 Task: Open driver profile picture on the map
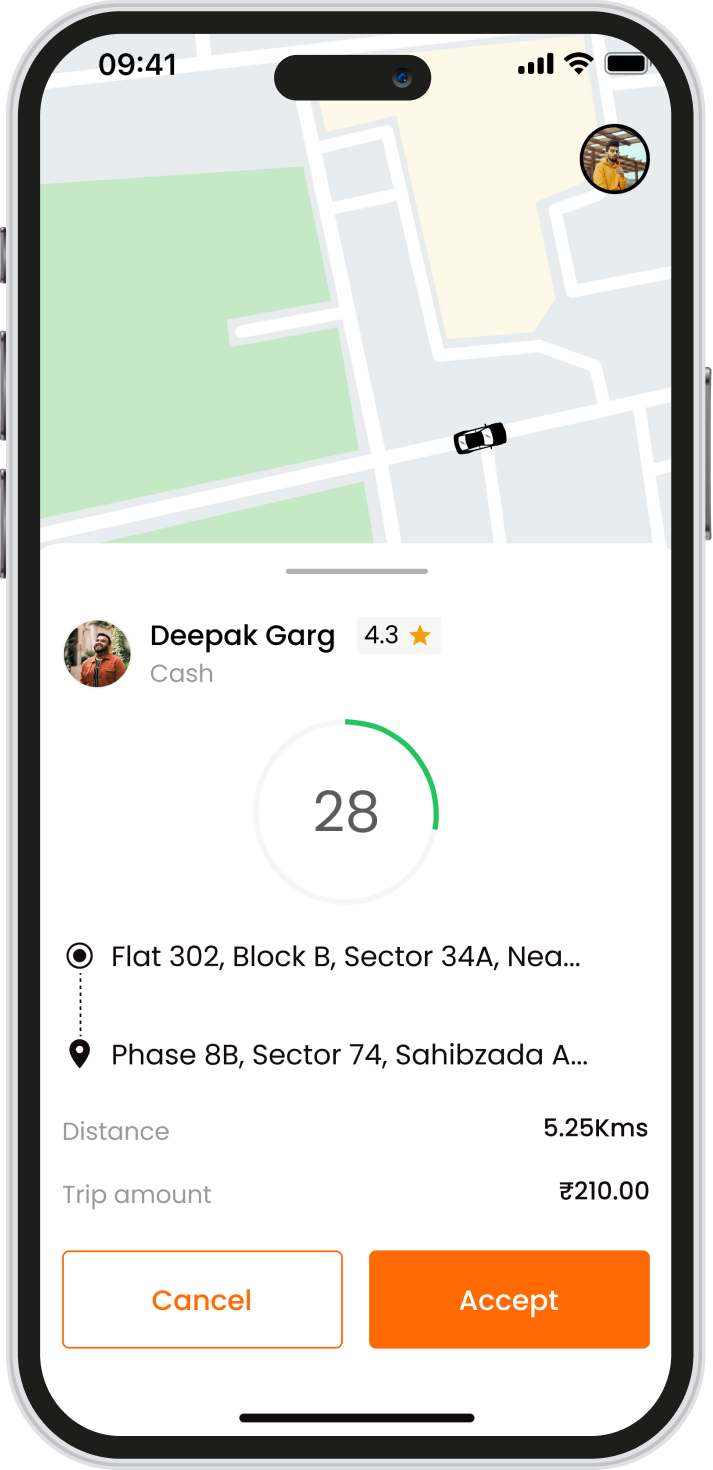pyautogui.click(x=615, y=159)
